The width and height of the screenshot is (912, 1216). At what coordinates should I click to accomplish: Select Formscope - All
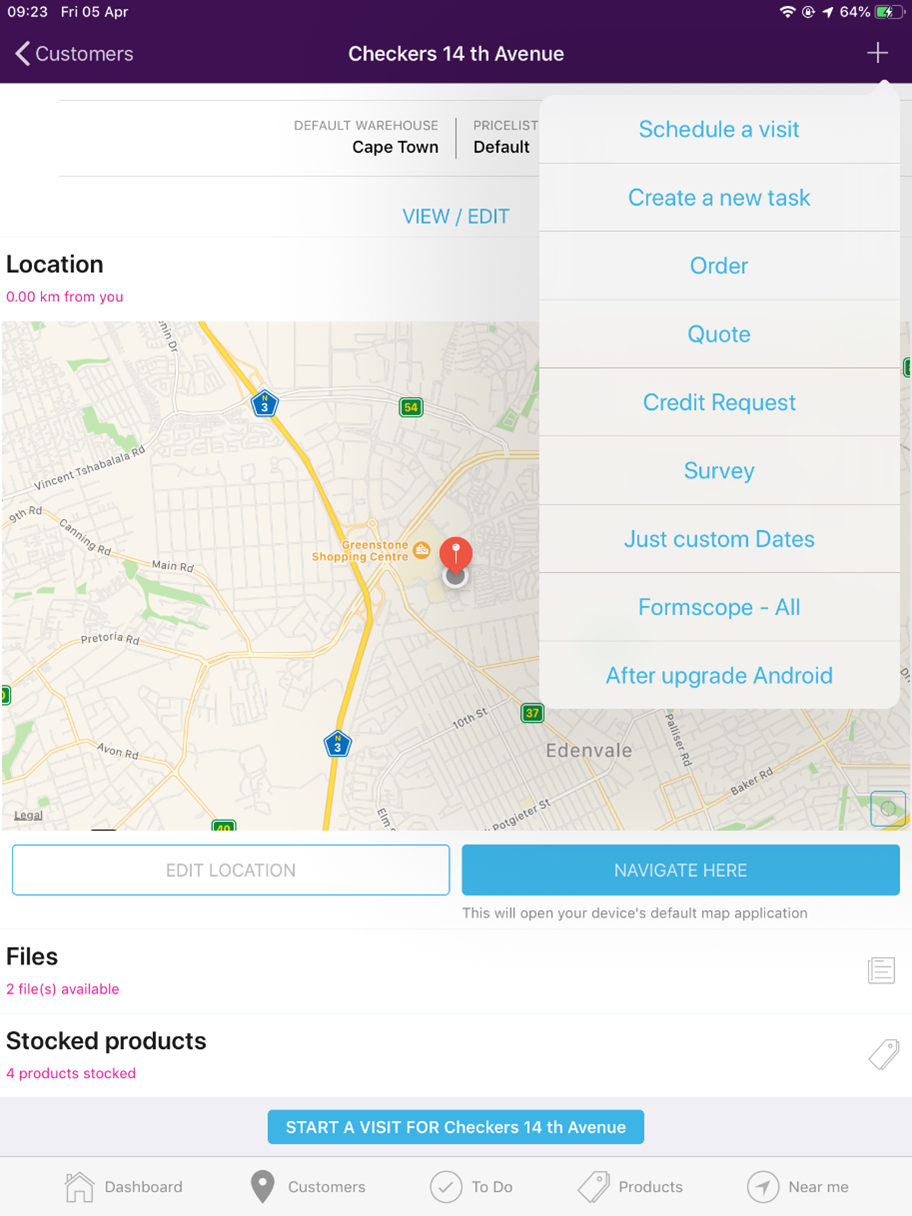point(719,607)
